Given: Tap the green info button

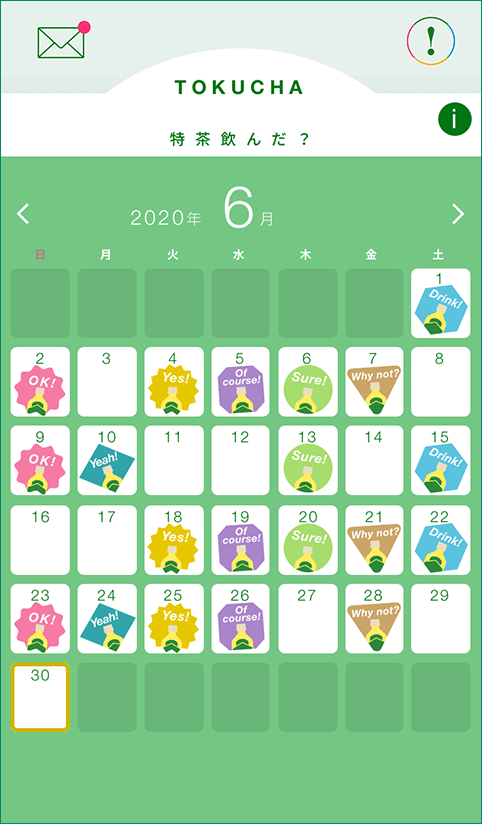Looking at the screenshot, I should coord(455,119).
